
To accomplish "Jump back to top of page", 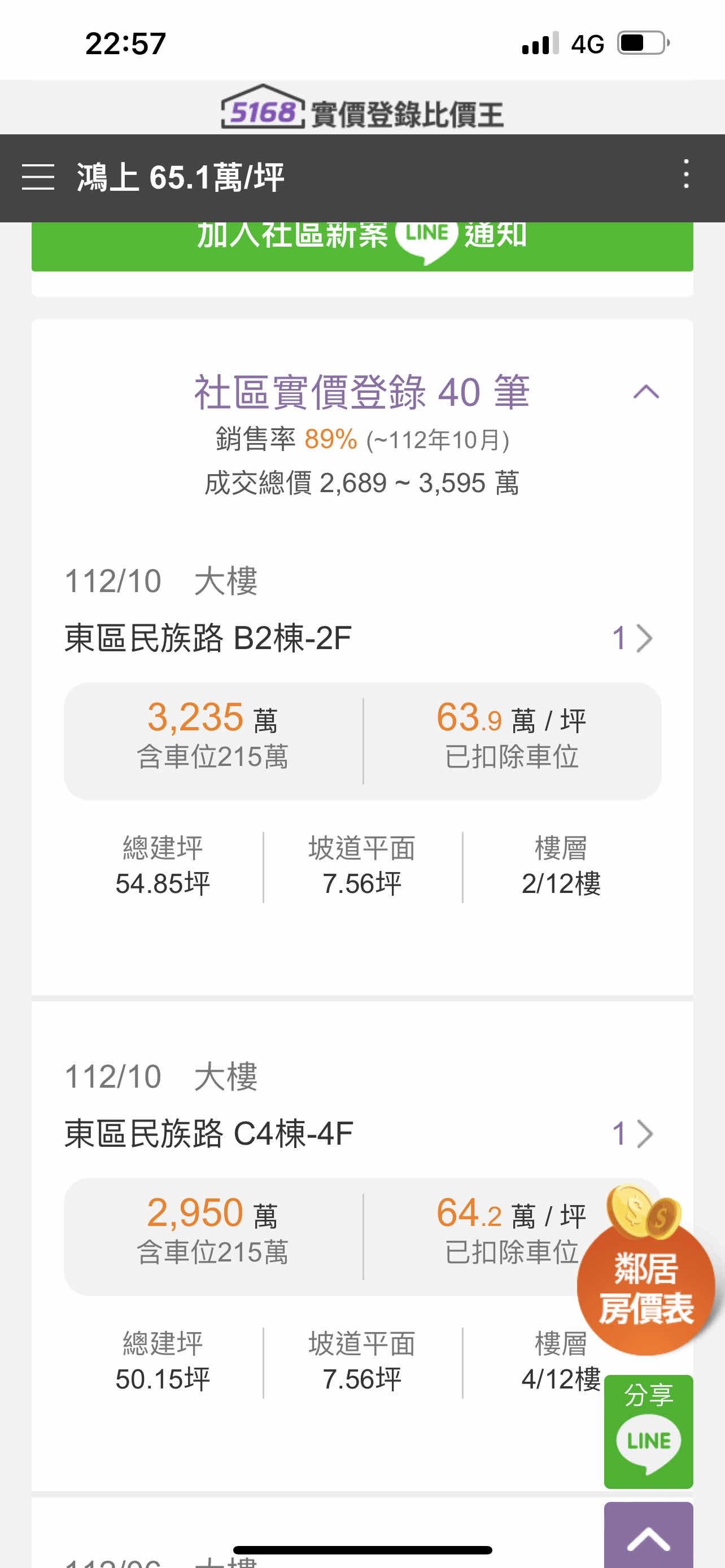I will coord(648,1537).
